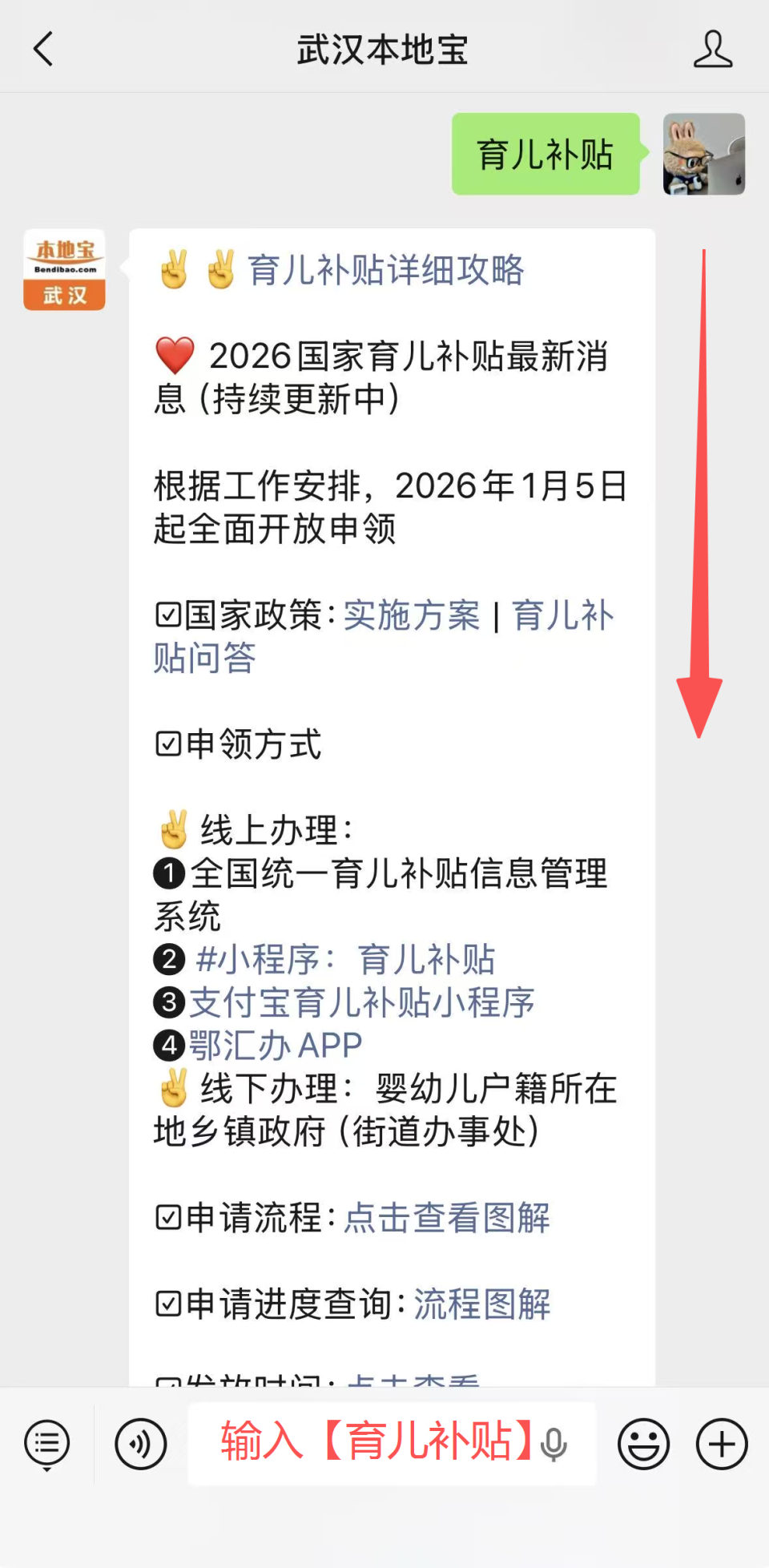Toggle the custom menu with bottom-left icon
The height and width of the screenshot is (1568, 769).
46,1444
